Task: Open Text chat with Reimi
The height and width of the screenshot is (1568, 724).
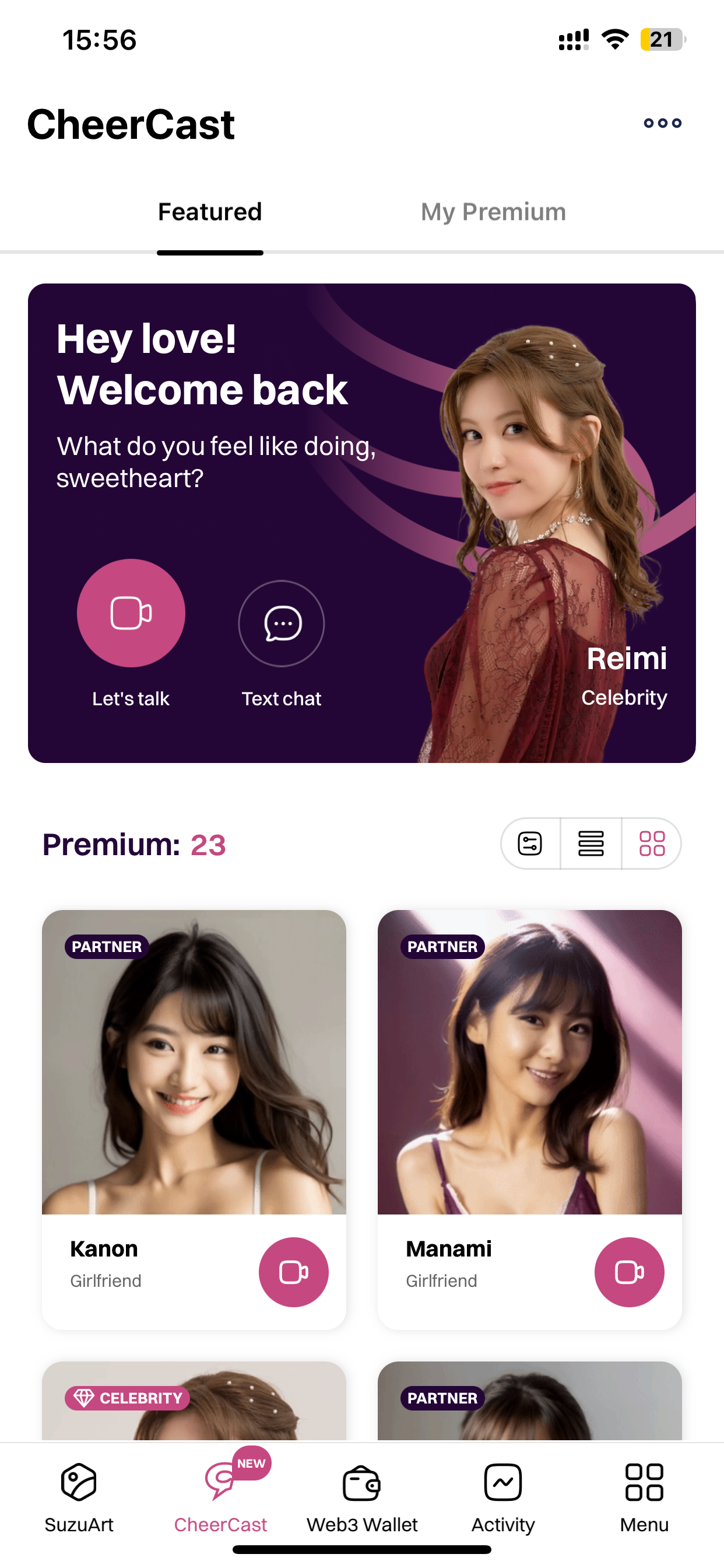Action: [x=281, y=624]
